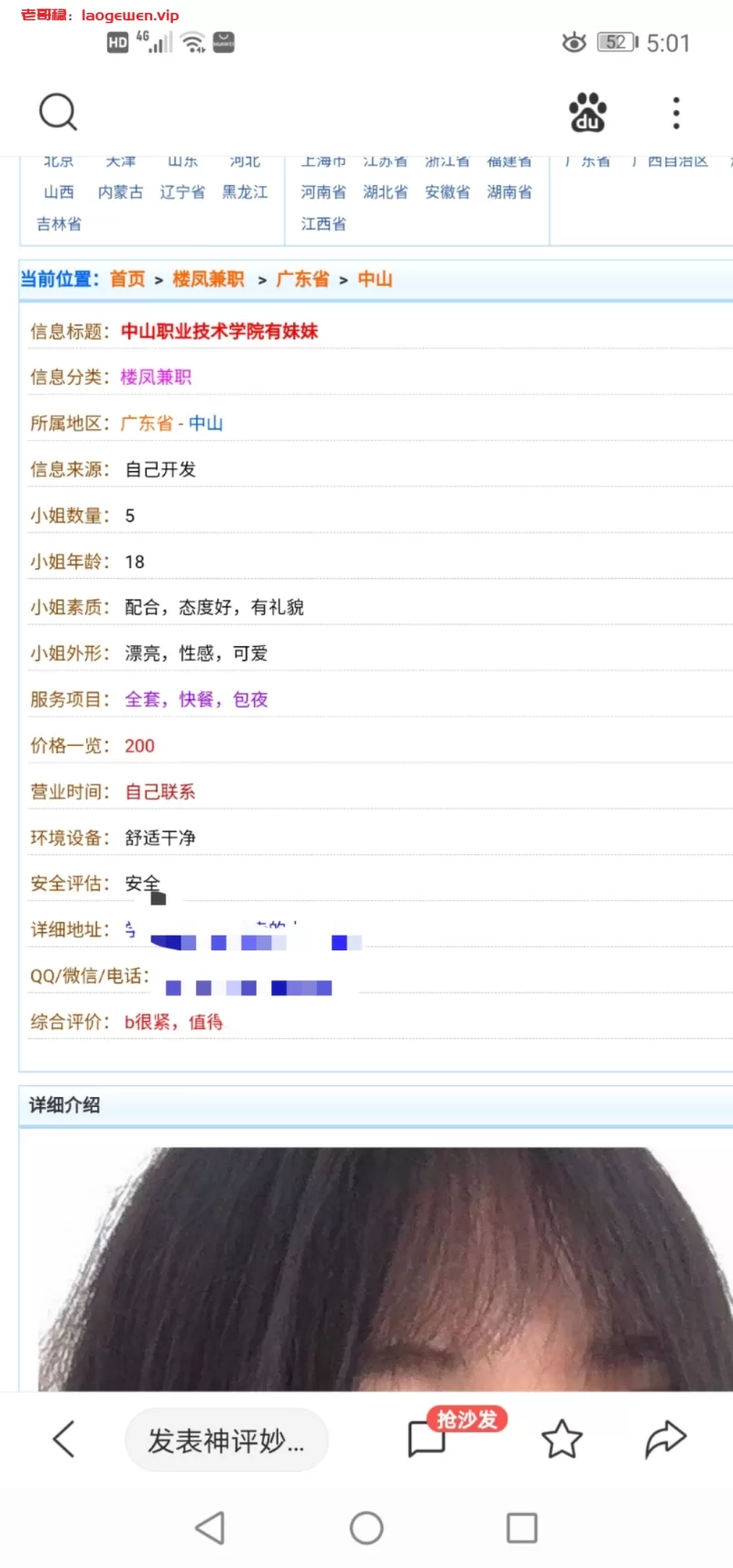Bookmark this page with the star
The image size is (733, 1568).
point(562,1439)
